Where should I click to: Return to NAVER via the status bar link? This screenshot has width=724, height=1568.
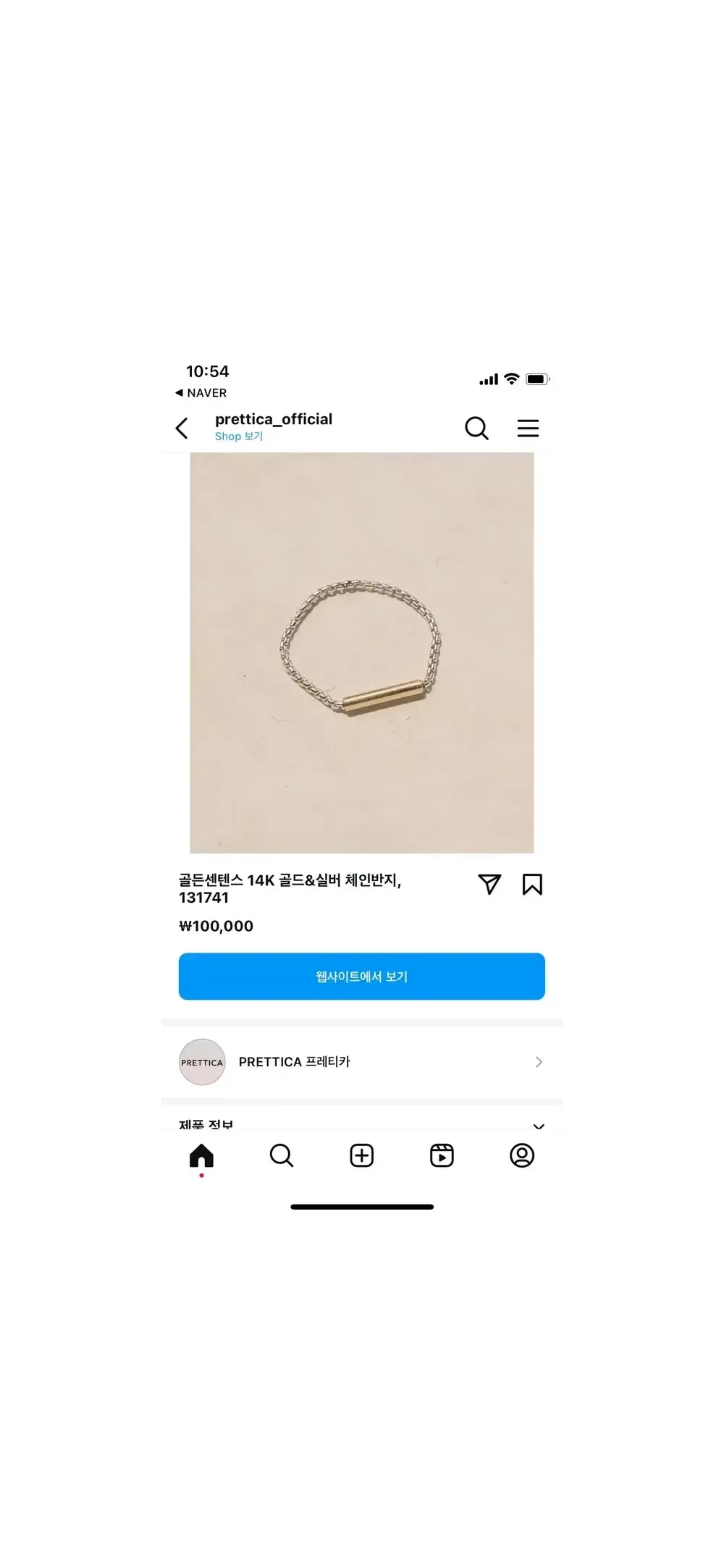201,392
